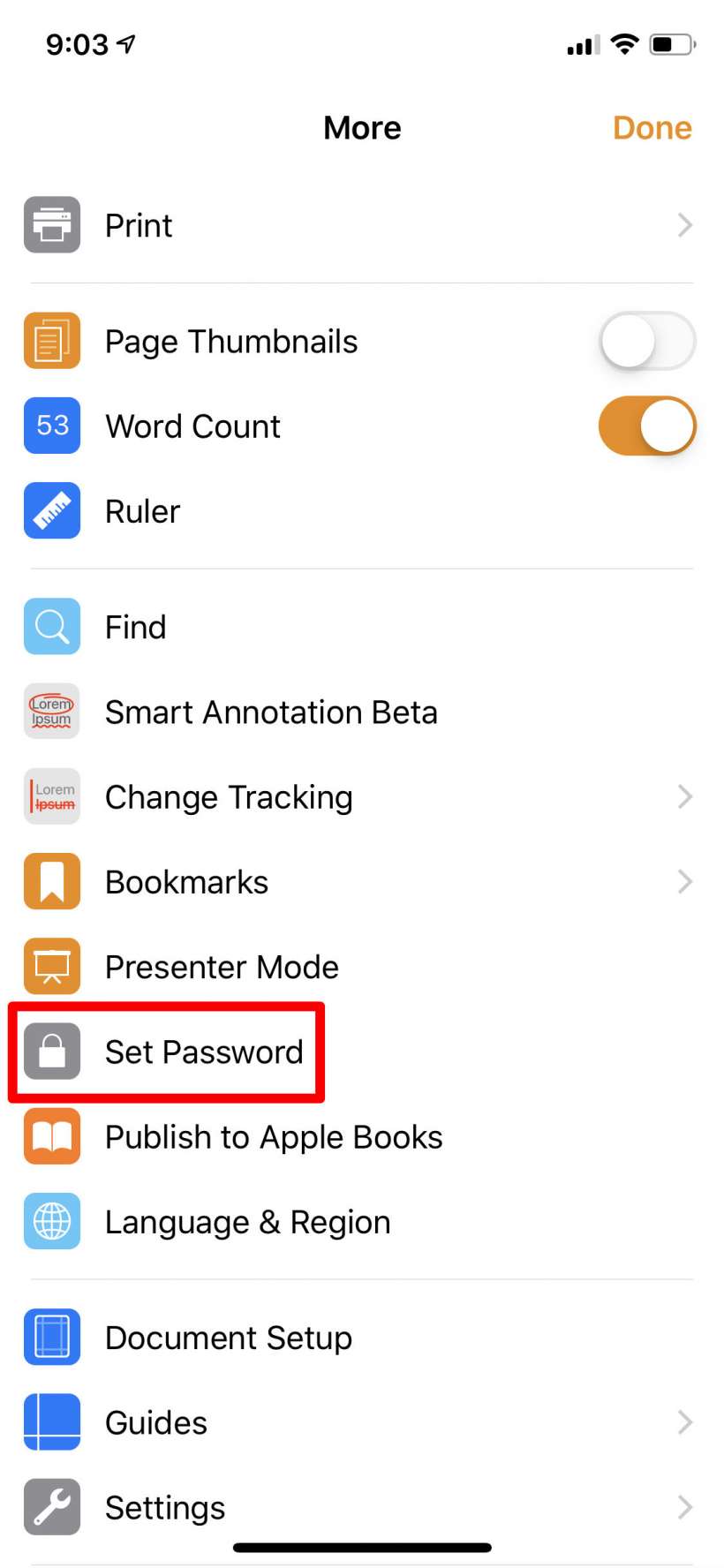Turn off the Word Count switch
Image resolution: width=724 pixels, height=1568 pixels.
tap(646, 426)
